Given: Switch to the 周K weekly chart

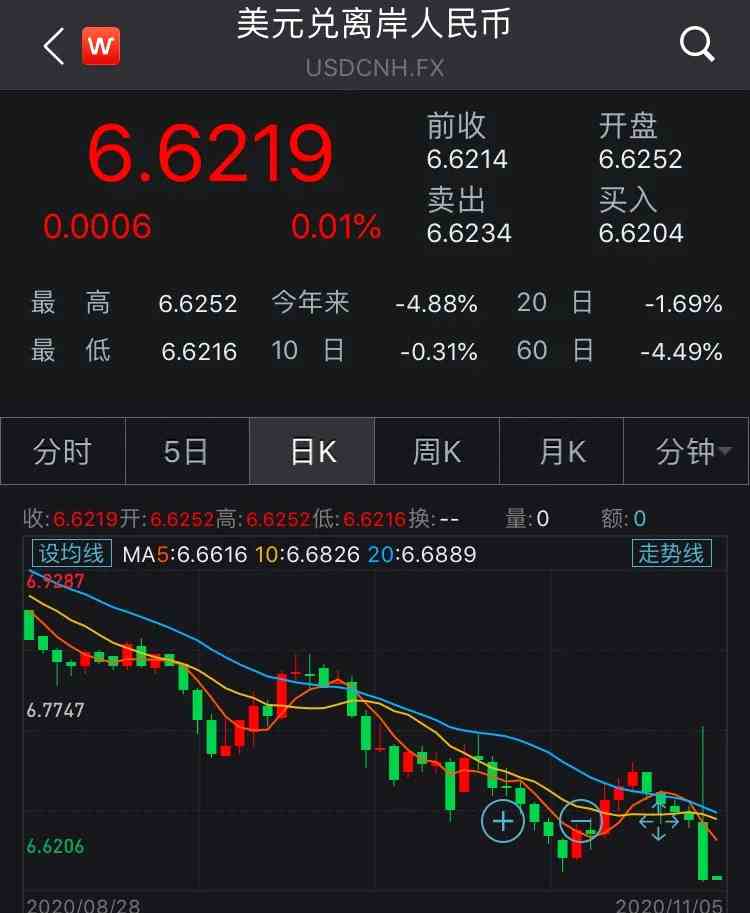Looking at the screenshot, I should 437,452.
